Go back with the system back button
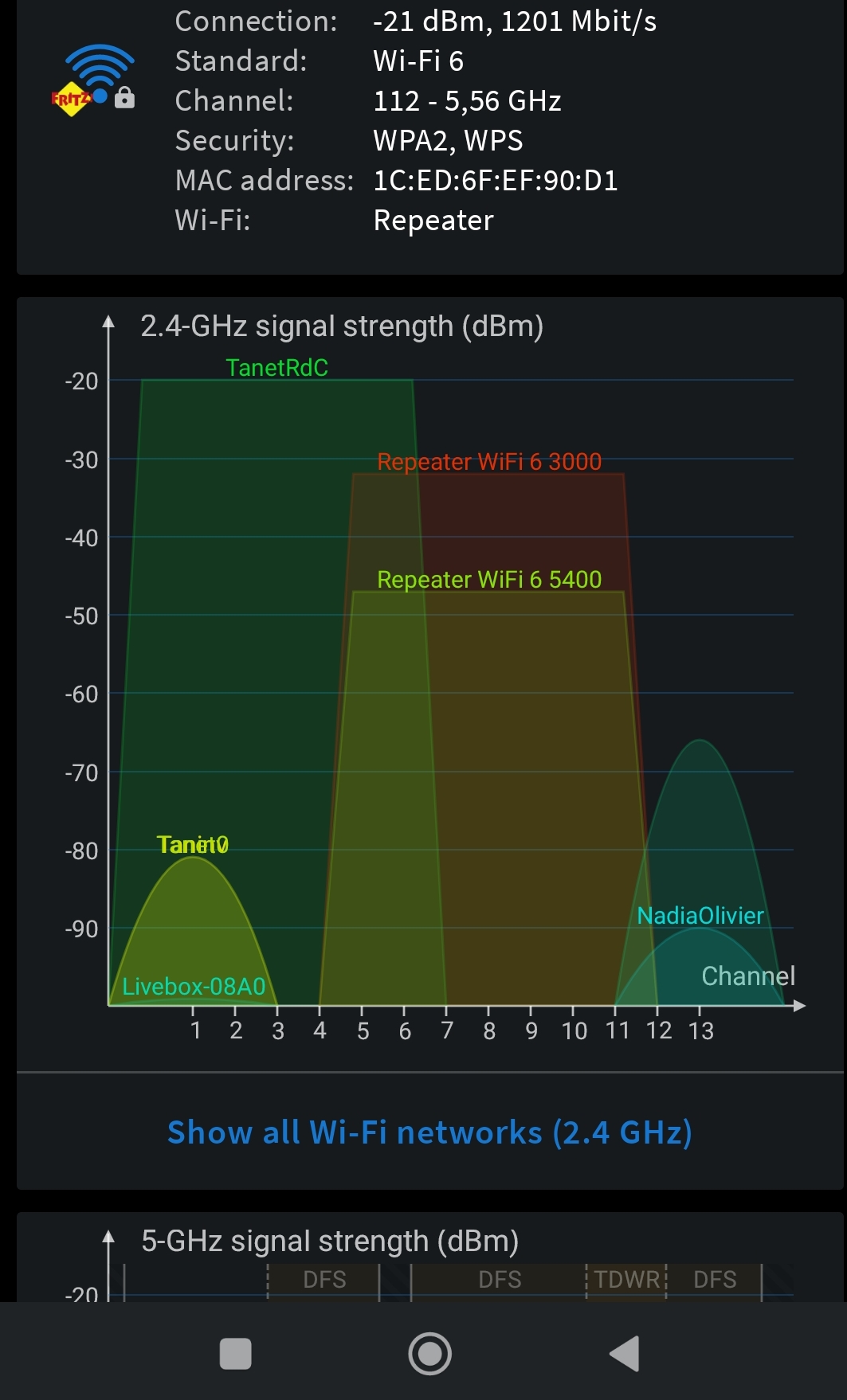Image resolution: width=847 pixels, height=1400 pixels. (x=625, y=1353)
